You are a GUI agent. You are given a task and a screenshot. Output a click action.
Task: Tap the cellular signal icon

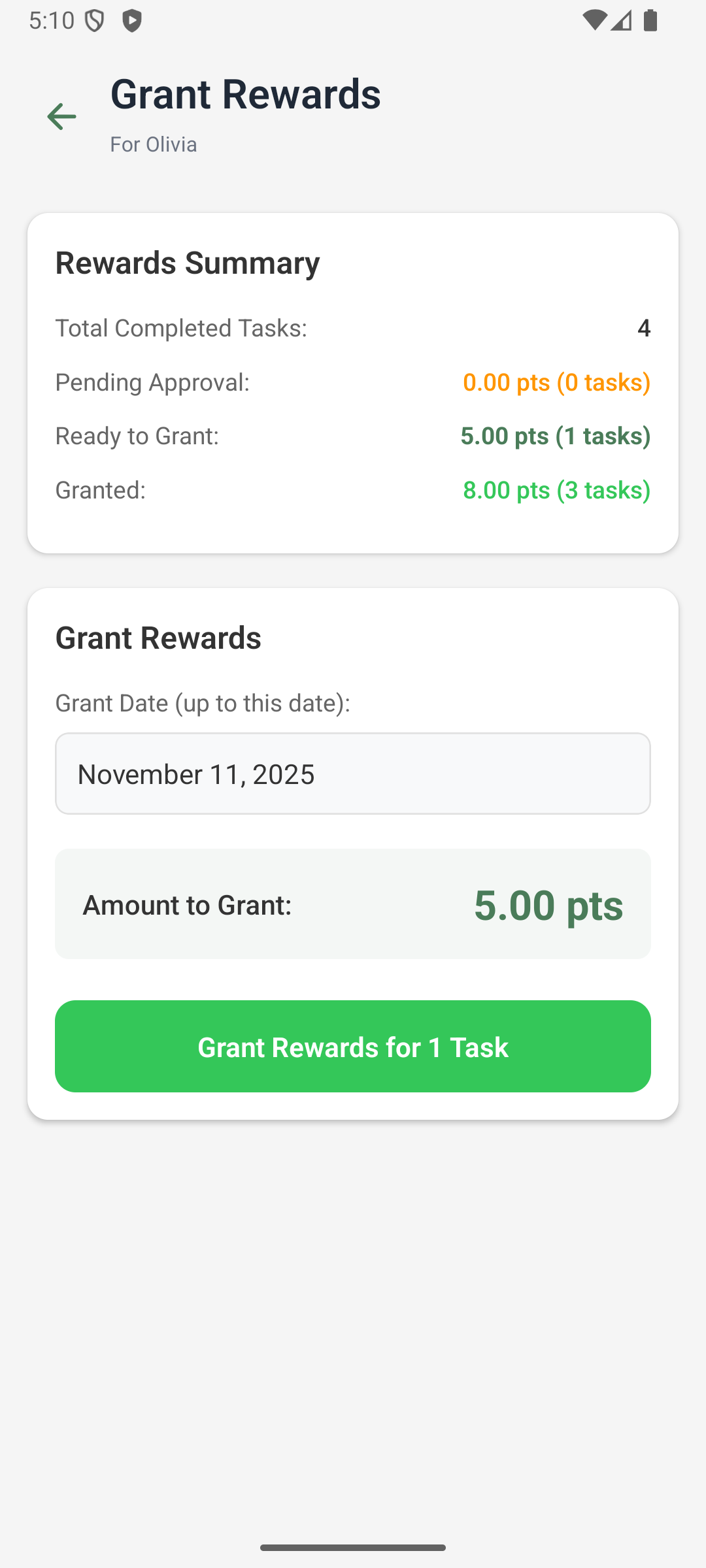pyautogui.click(x=621, y=22)
